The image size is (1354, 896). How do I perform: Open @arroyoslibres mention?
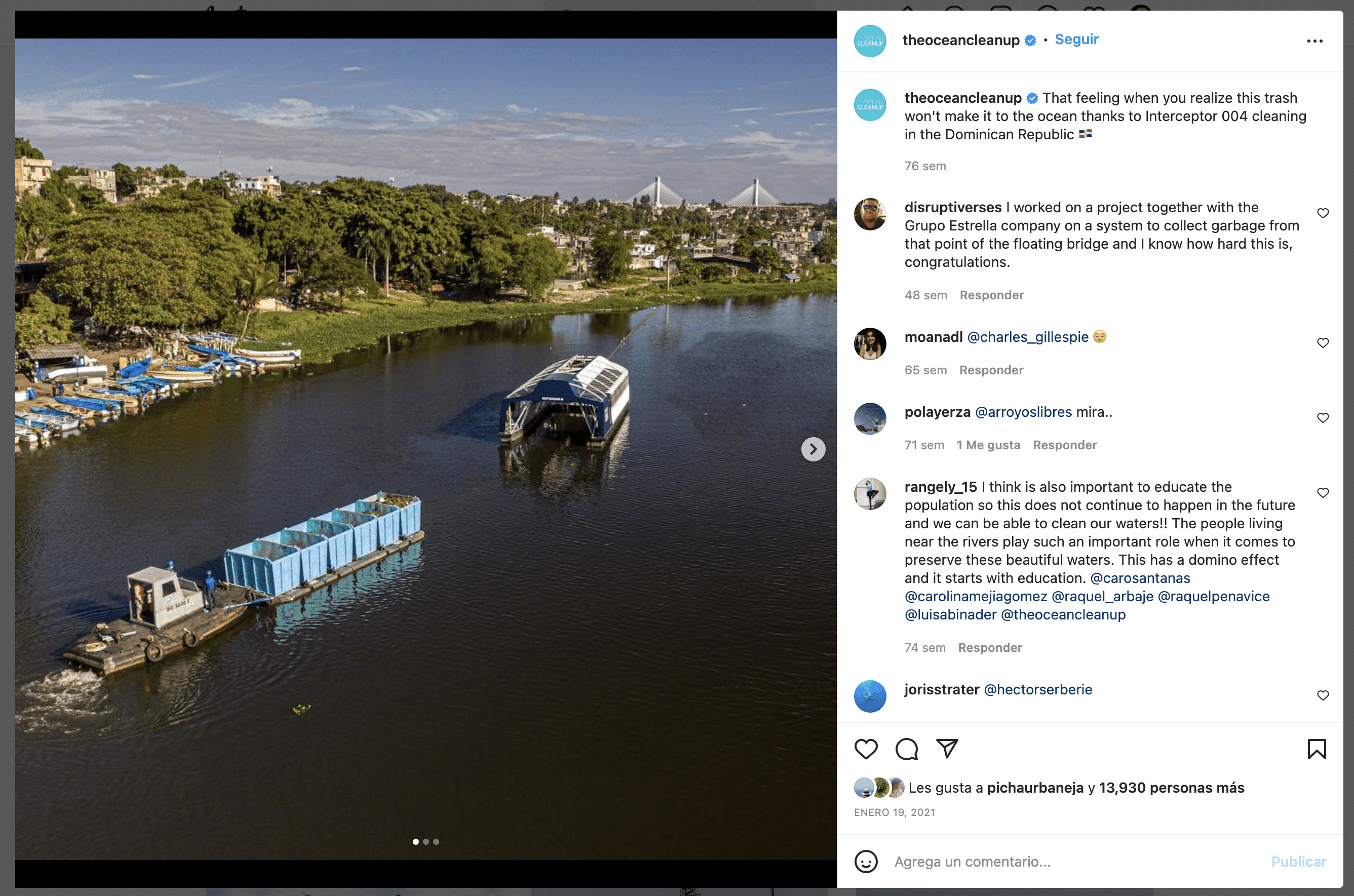click(x=1023, y=412)
